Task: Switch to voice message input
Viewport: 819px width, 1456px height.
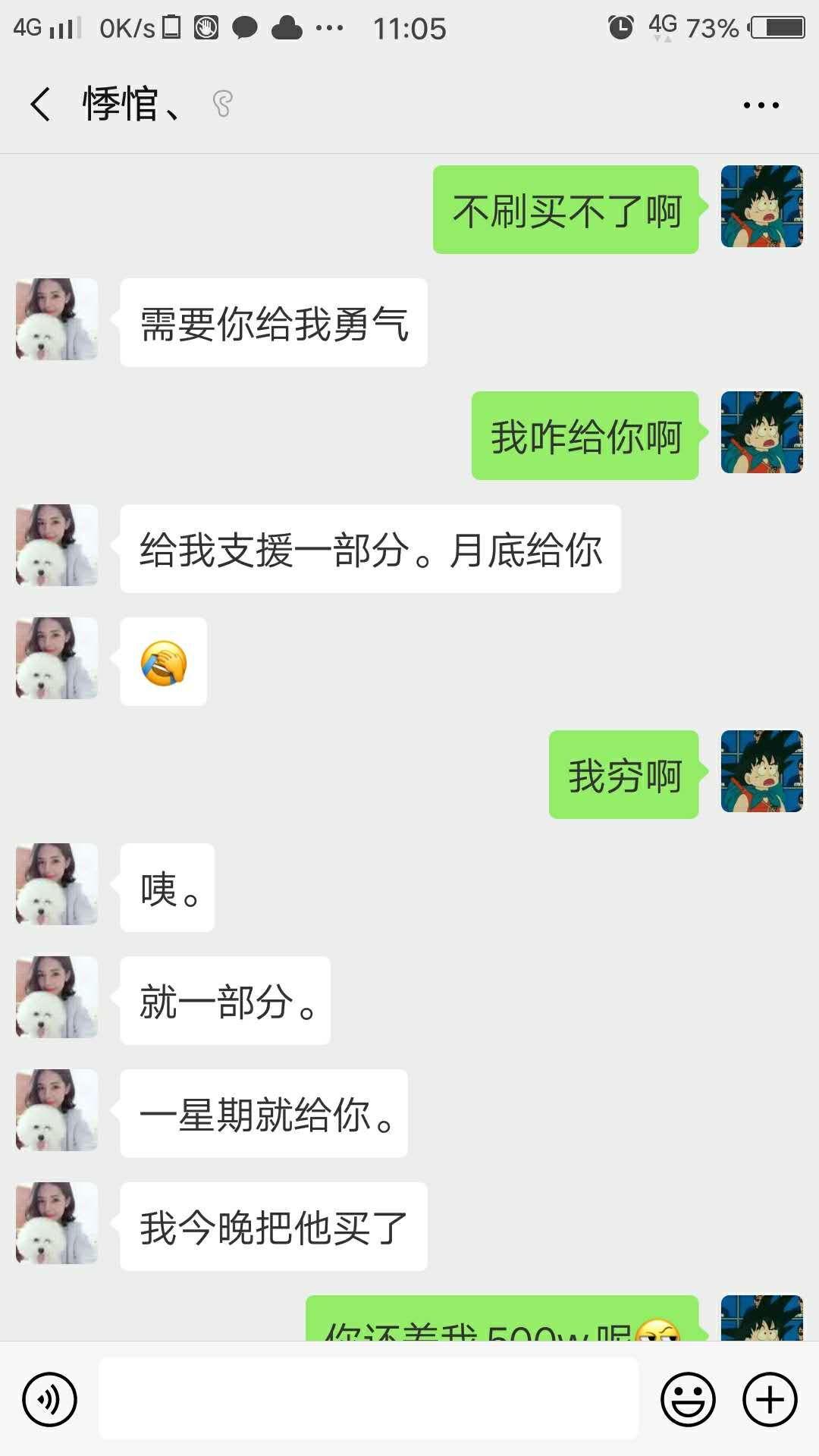Action: pyautogui.click(x=49, y=1399)
